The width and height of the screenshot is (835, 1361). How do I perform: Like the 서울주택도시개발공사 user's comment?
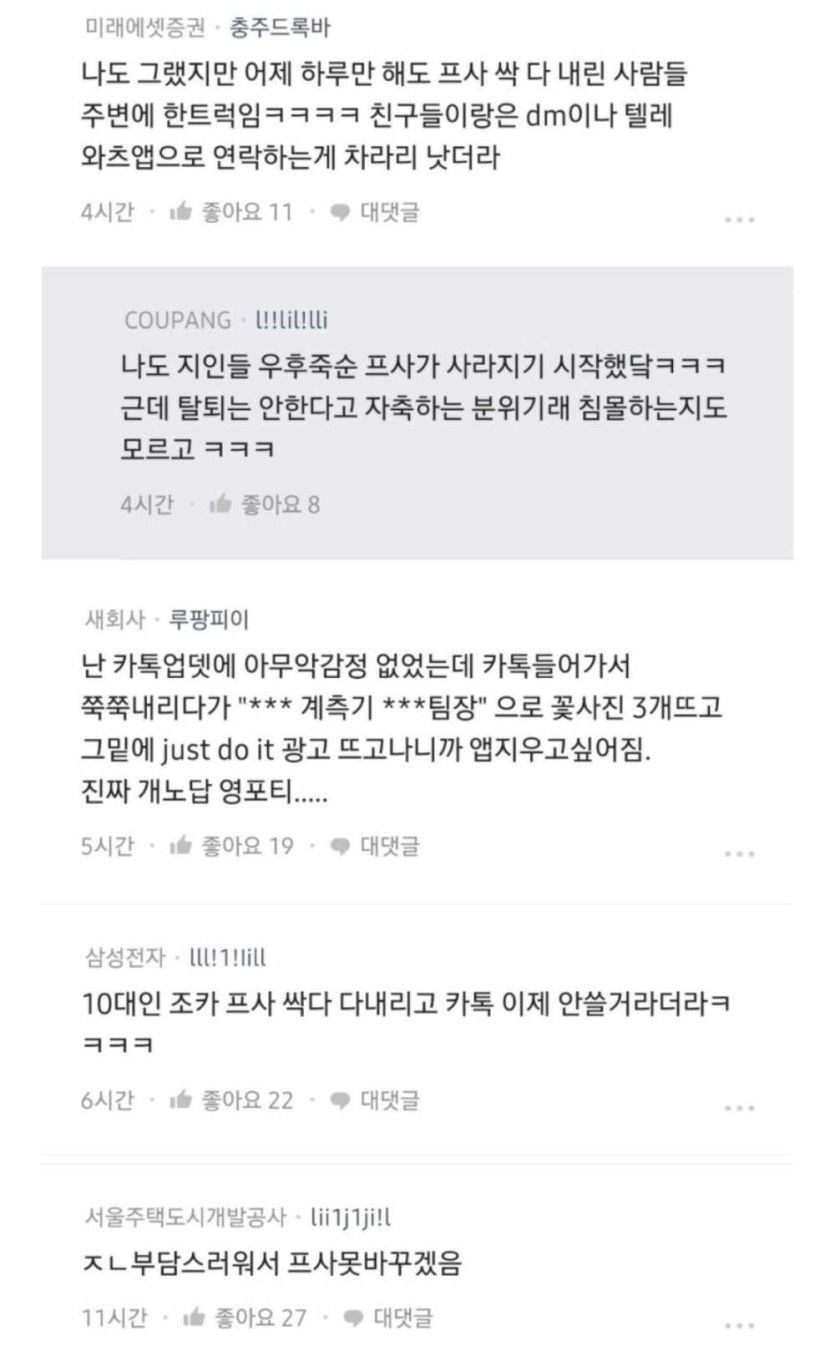click(244, 1318)
